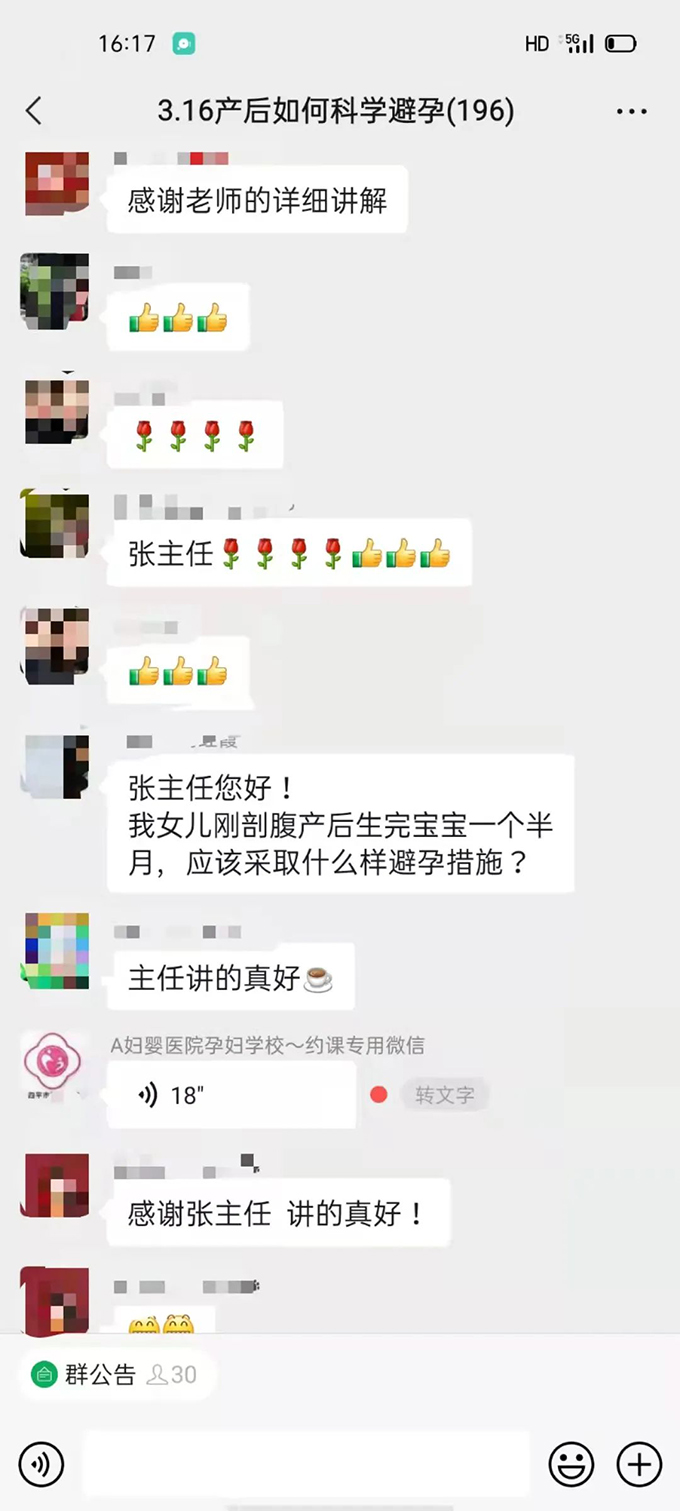This screenshot has height=1511, width=680.
Task: Open avatar beside 感谢张主任 讲的真好 message
Action: 56,1186
